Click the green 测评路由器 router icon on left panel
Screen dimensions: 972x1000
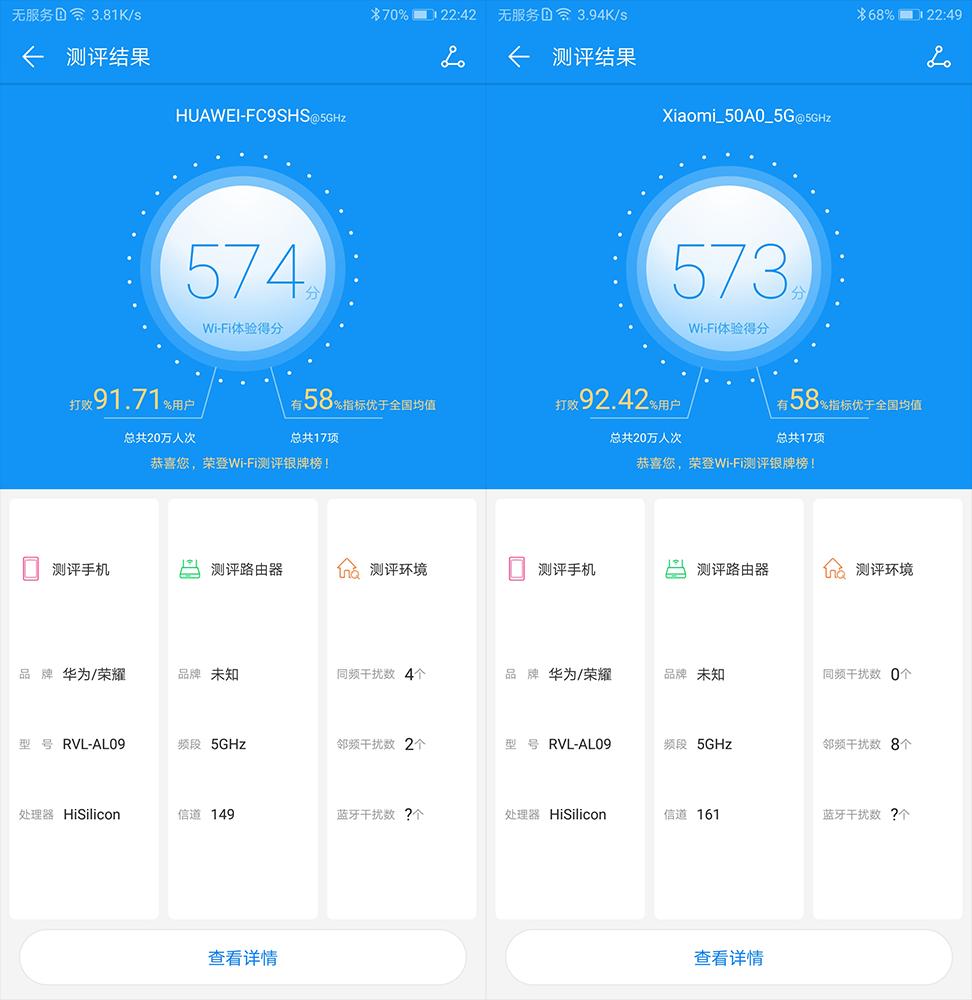(189, 567)
